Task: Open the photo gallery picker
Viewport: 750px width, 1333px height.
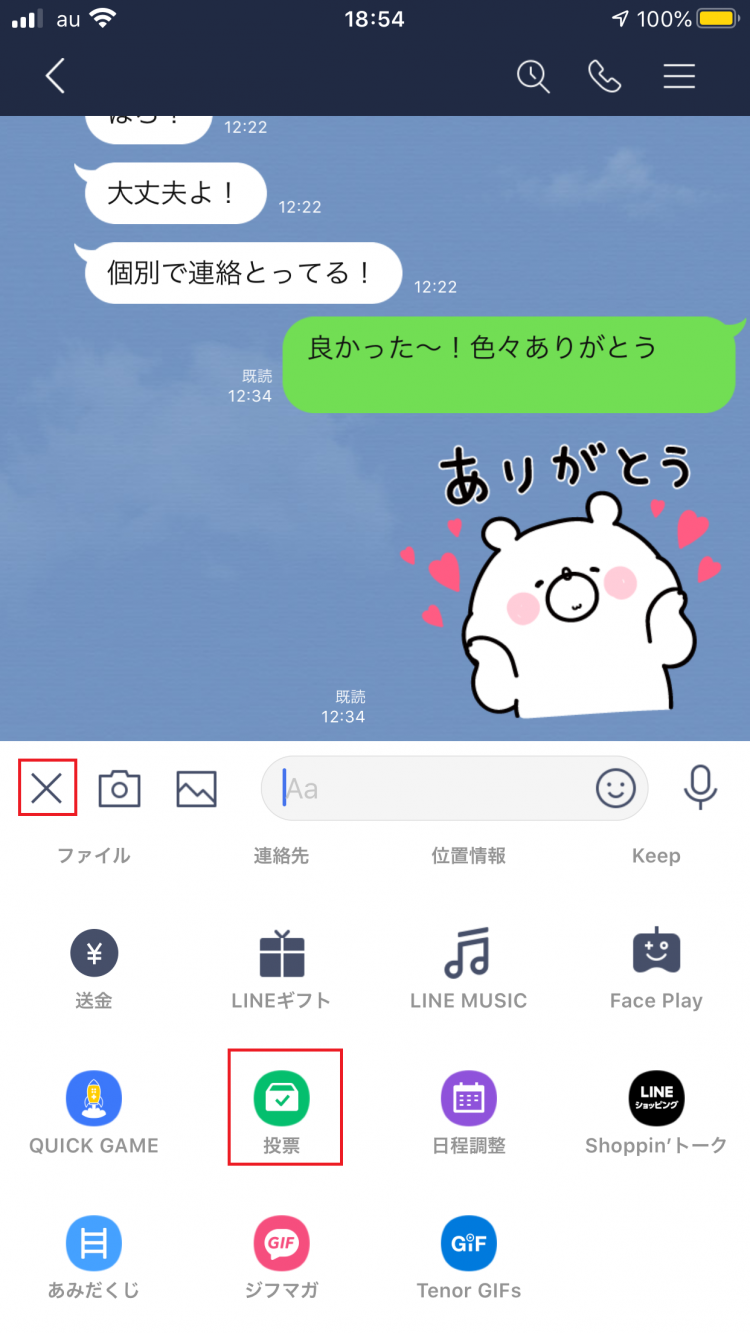Action: click(196, 788)
